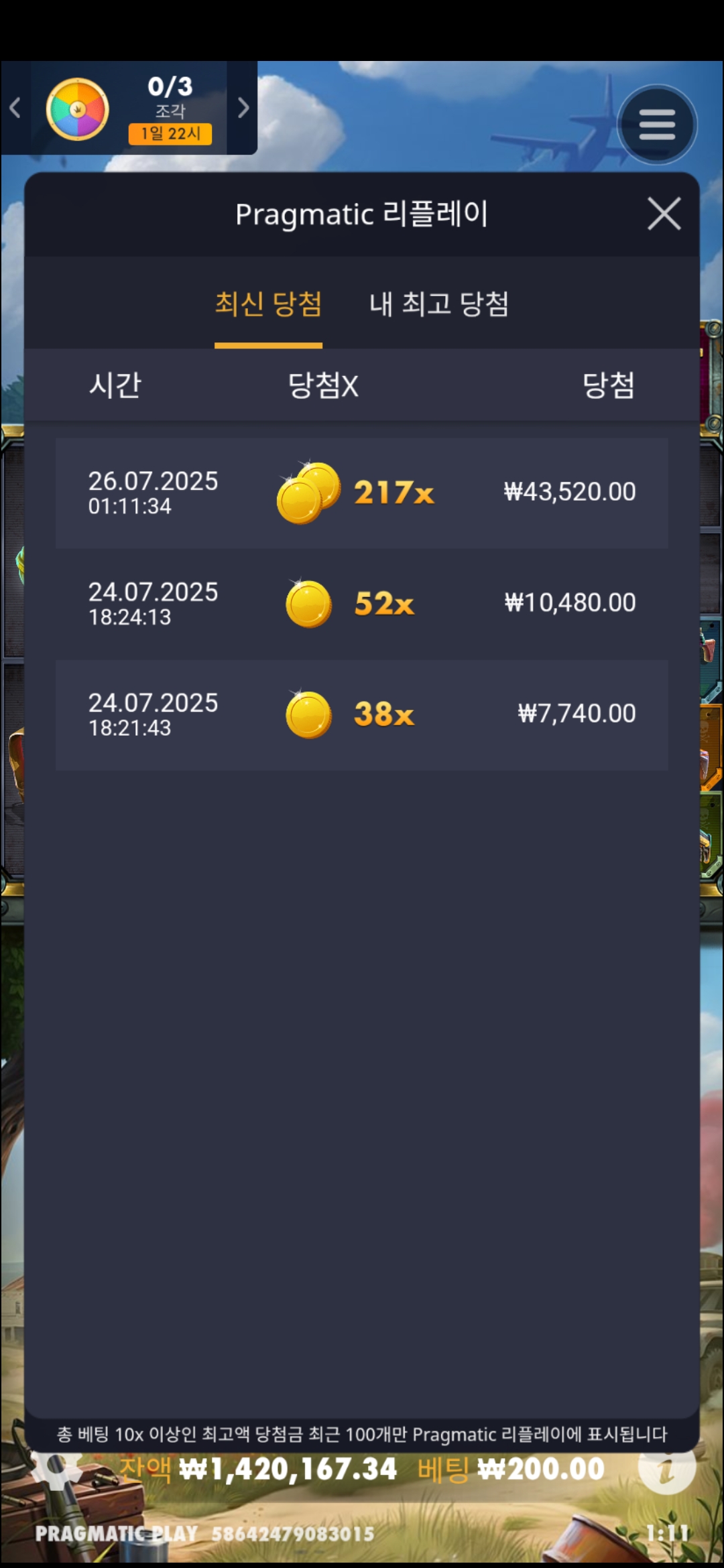Viewport: 724px width, 1568px height.
Task: Open the 217x win replay
Action: pyautogui.click(x=362, y=493)
